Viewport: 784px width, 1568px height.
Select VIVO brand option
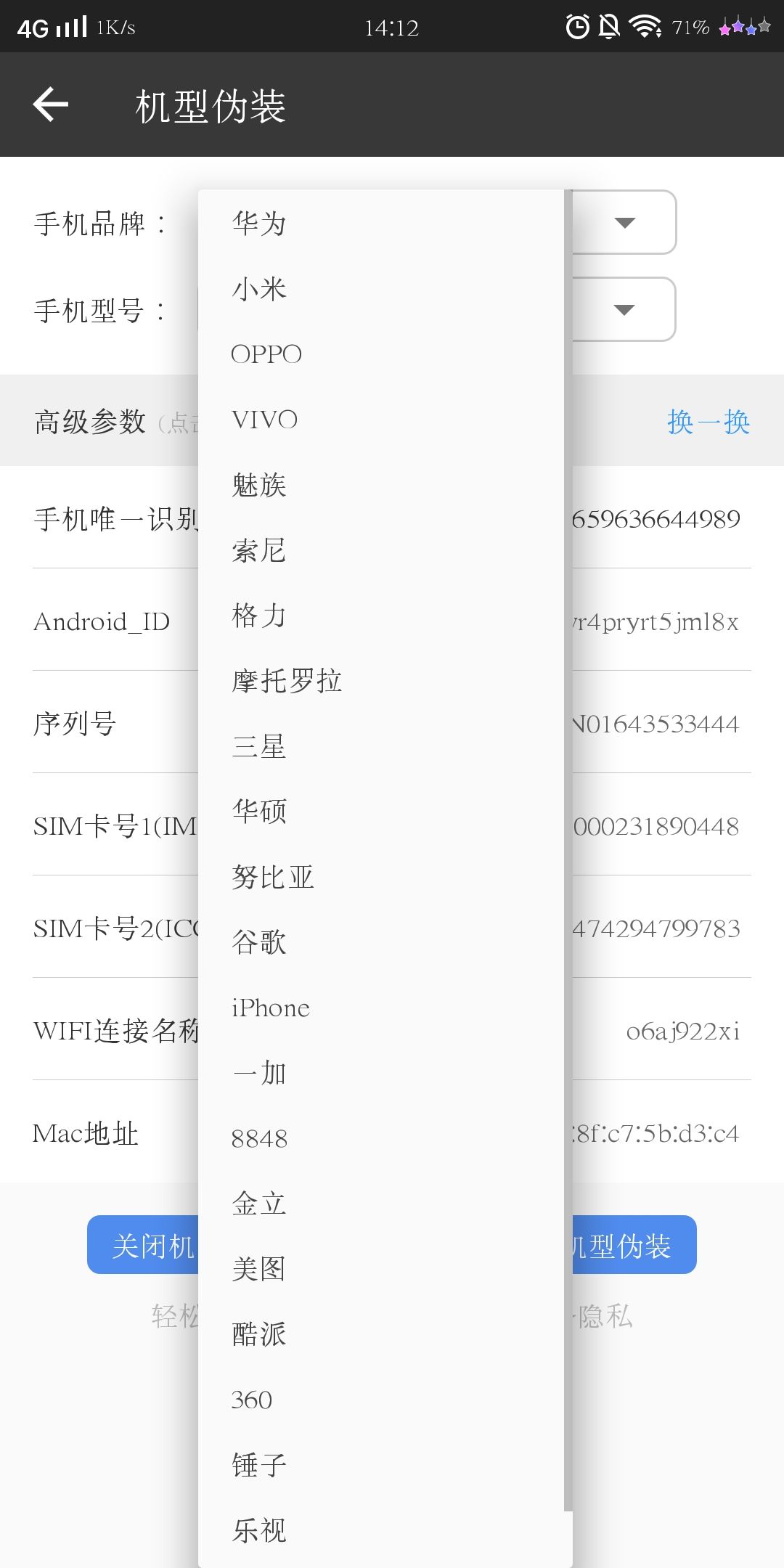click(x=264, y=420)
